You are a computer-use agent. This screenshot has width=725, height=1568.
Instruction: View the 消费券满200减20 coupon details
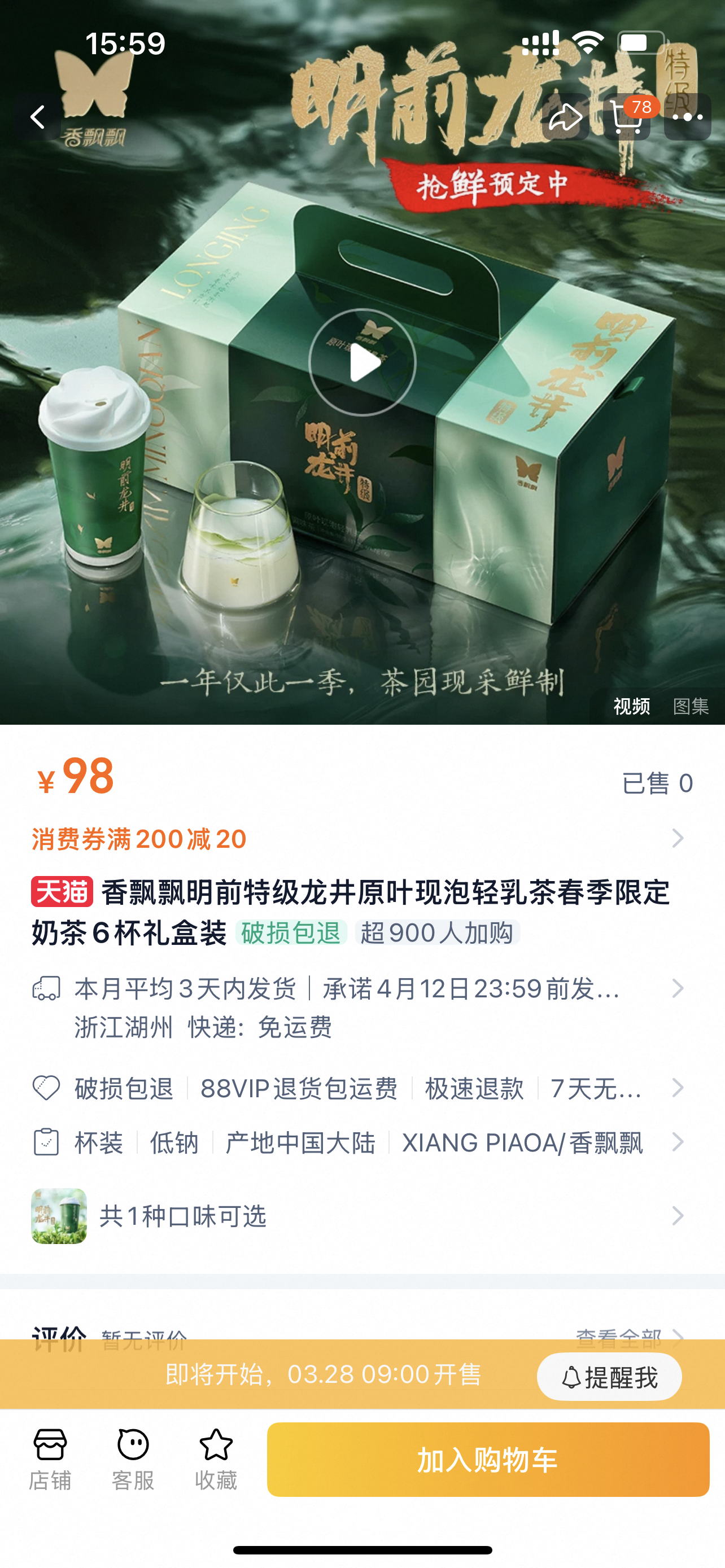(359, 839)
